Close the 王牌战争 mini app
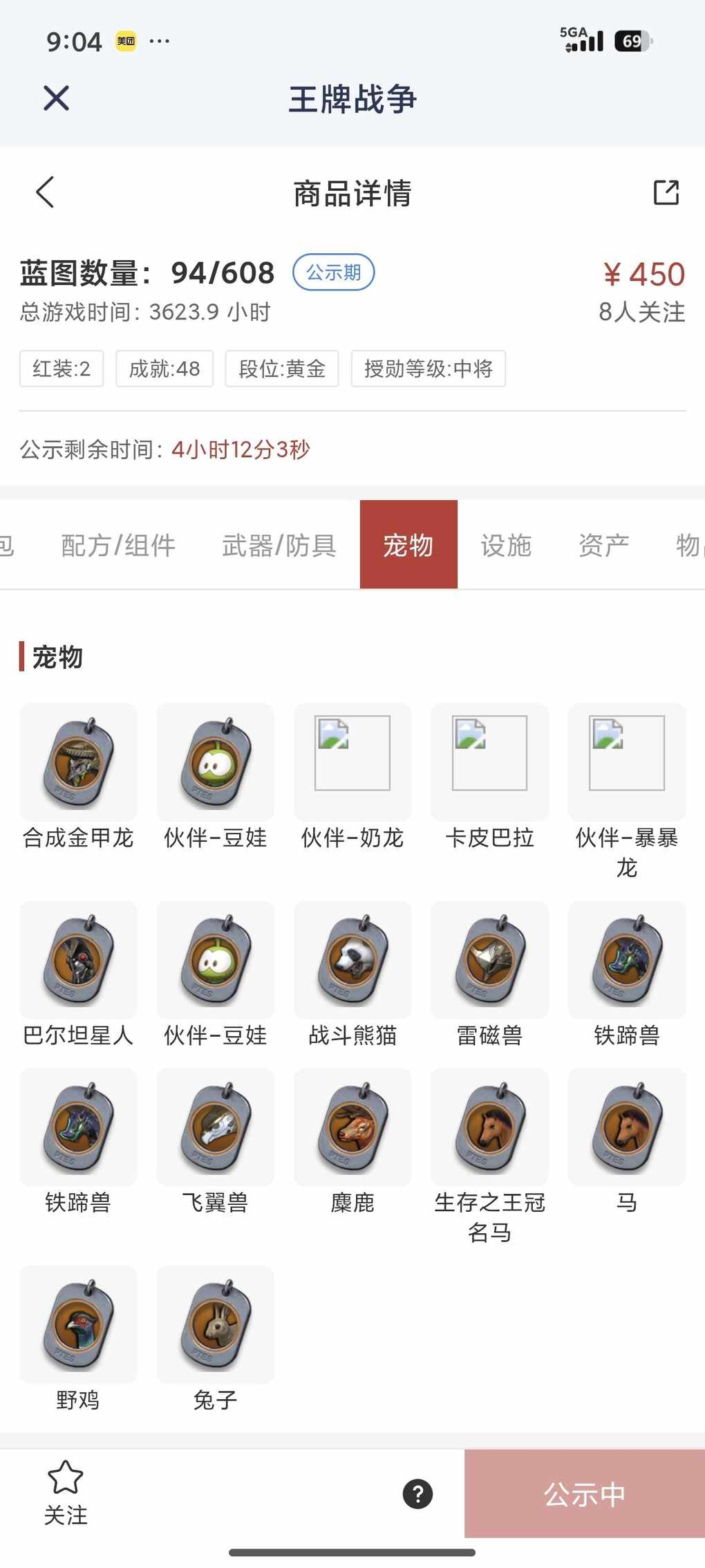This screenshot has width=705, height=1568. click(x=56, y=98)
